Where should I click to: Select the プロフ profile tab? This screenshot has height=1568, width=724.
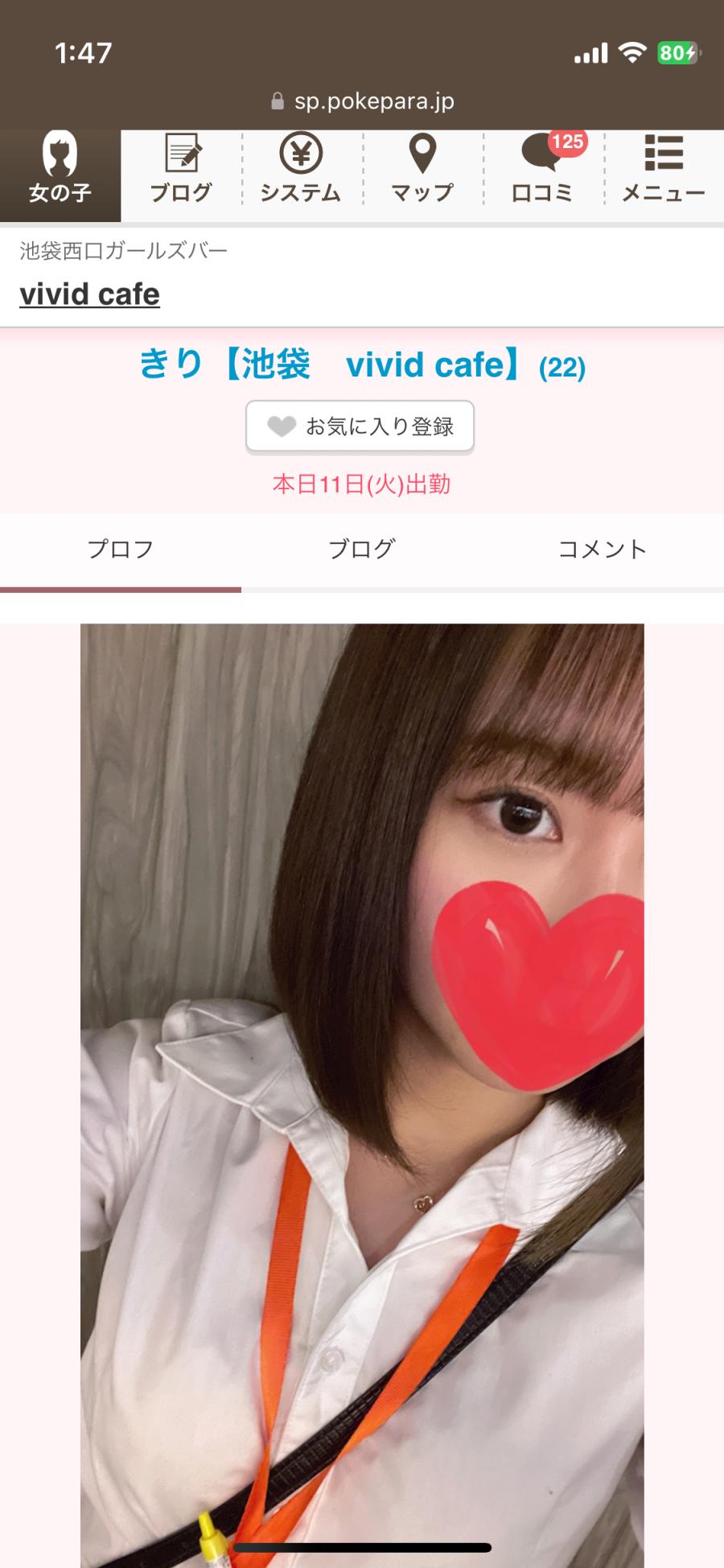[121, 549]
